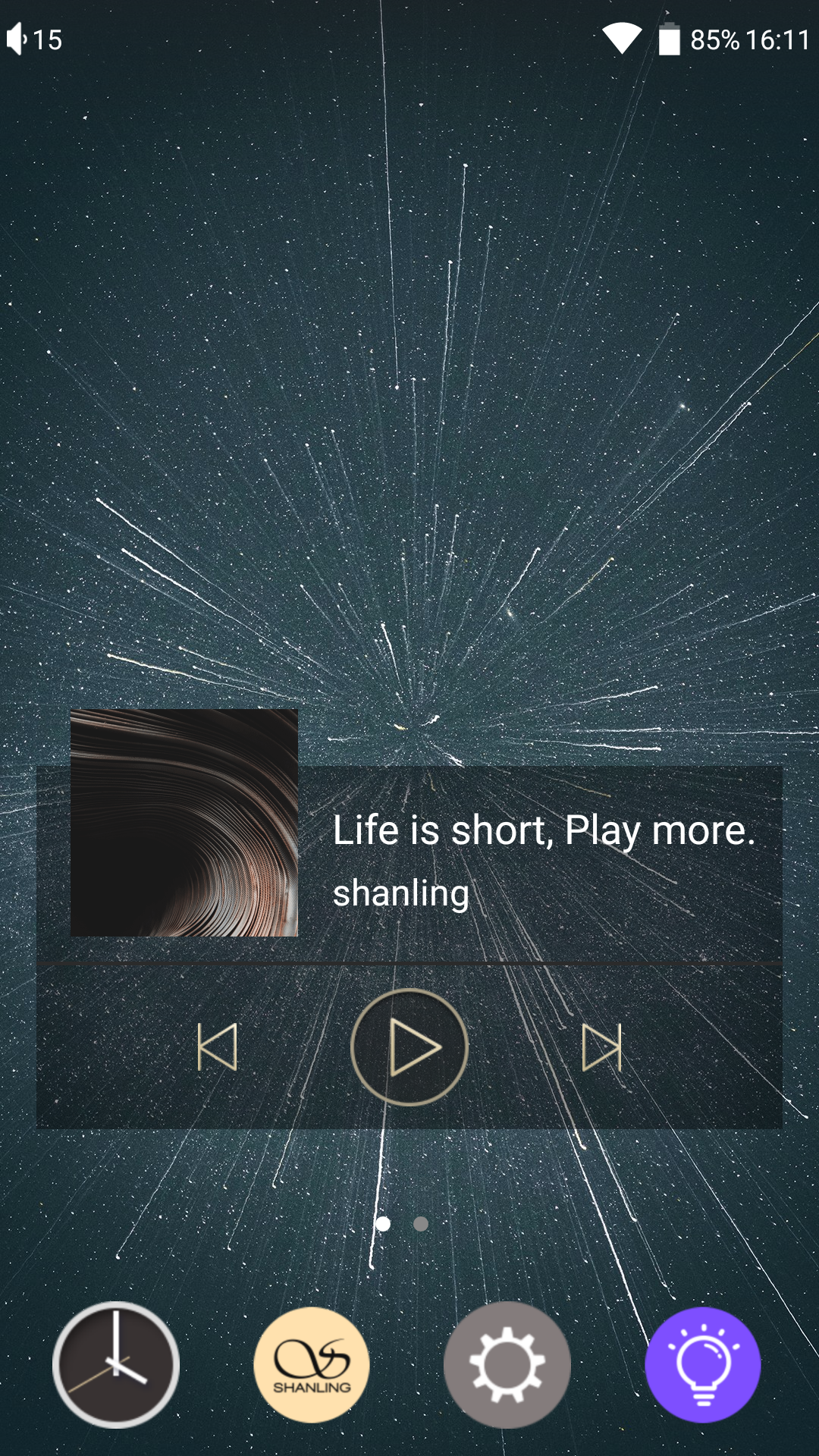Go to the second home screen page dot

421,1224
